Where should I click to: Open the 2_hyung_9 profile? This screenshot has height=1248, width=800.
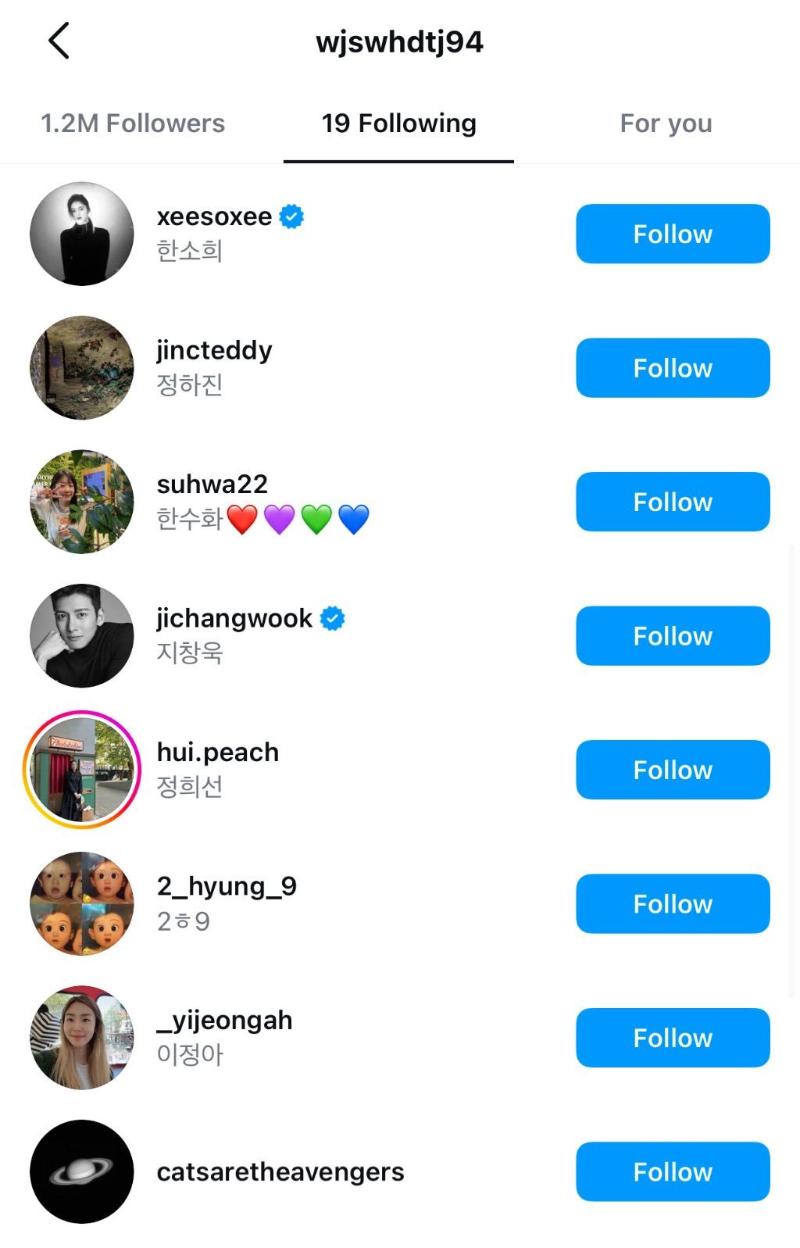click(x=226, y=887)
